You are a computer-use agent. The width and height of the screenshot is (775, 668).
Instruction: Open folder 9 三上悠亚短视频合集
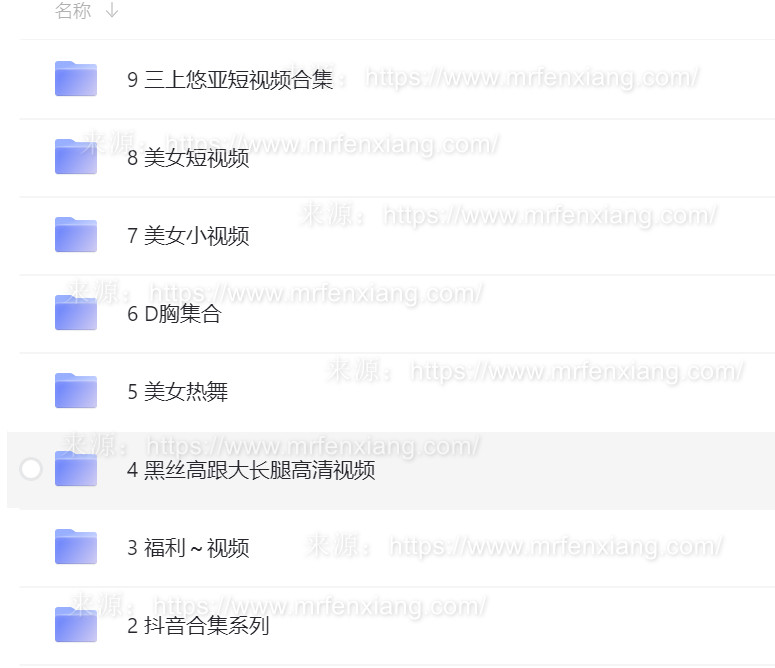pos(229,80)
